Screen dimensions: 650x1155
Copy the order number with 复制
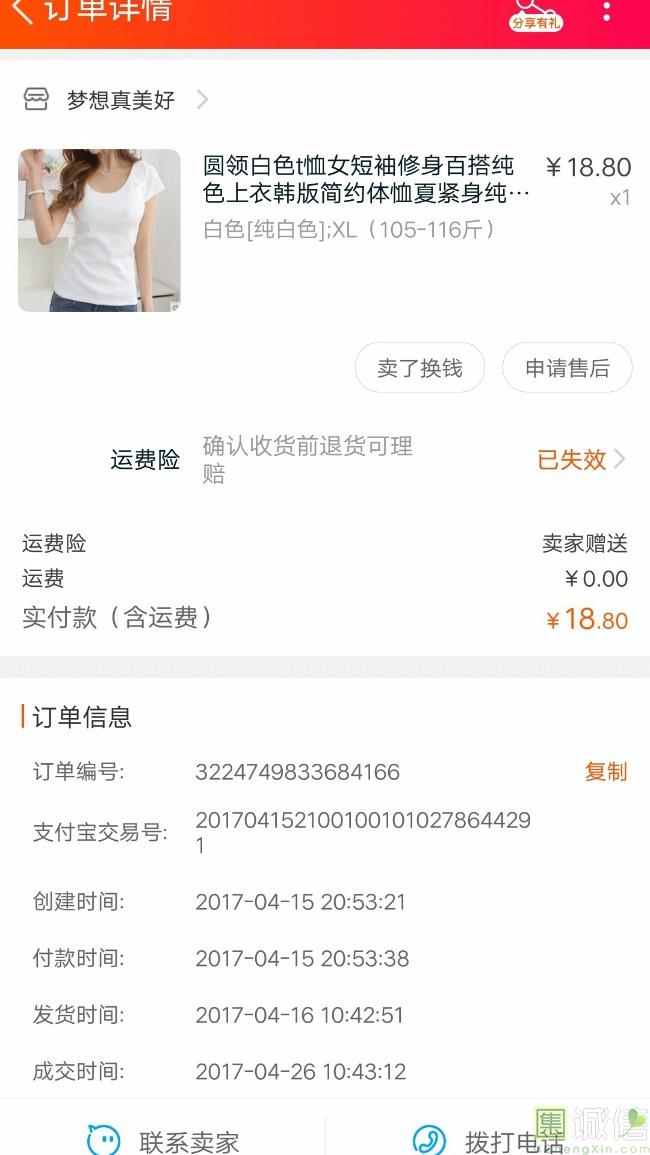(x=606, y=772)
